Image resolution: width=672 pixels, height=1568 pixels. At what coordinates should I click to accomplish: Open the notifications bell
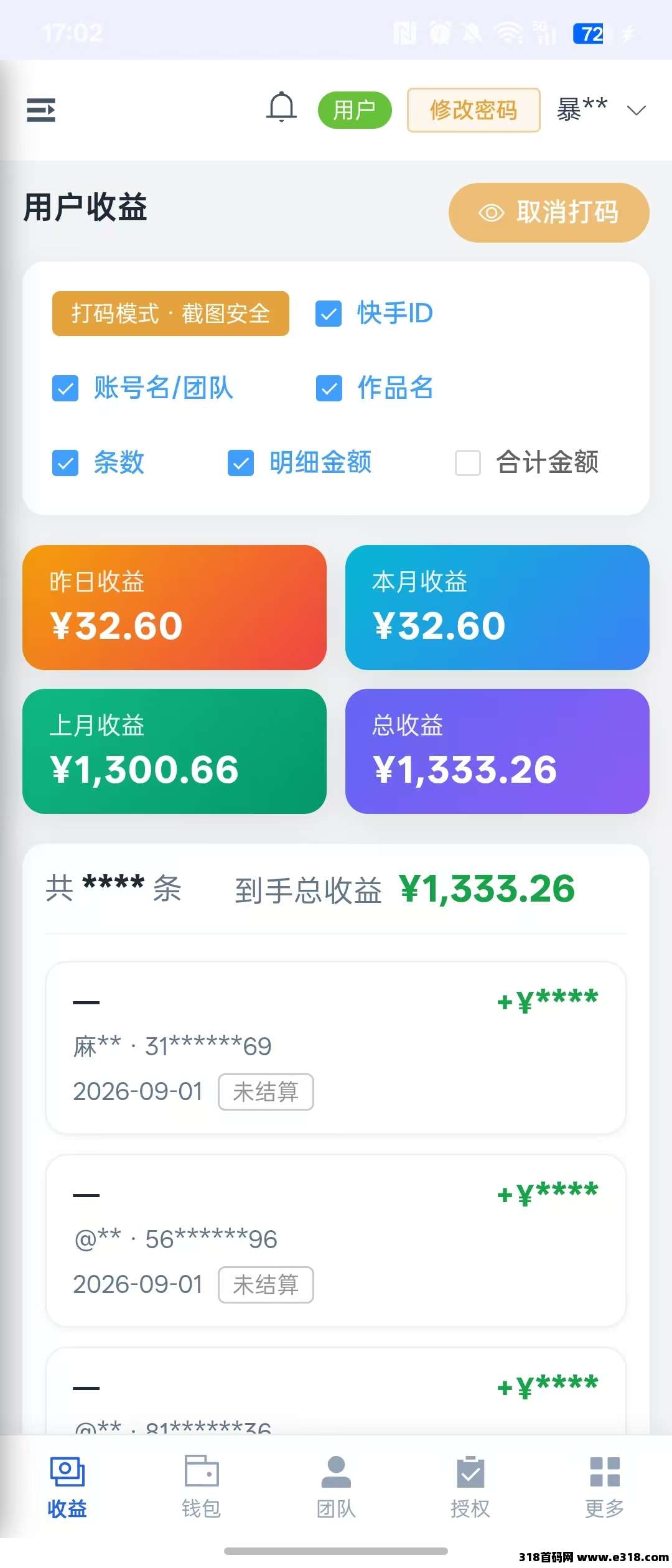(281, 107)
